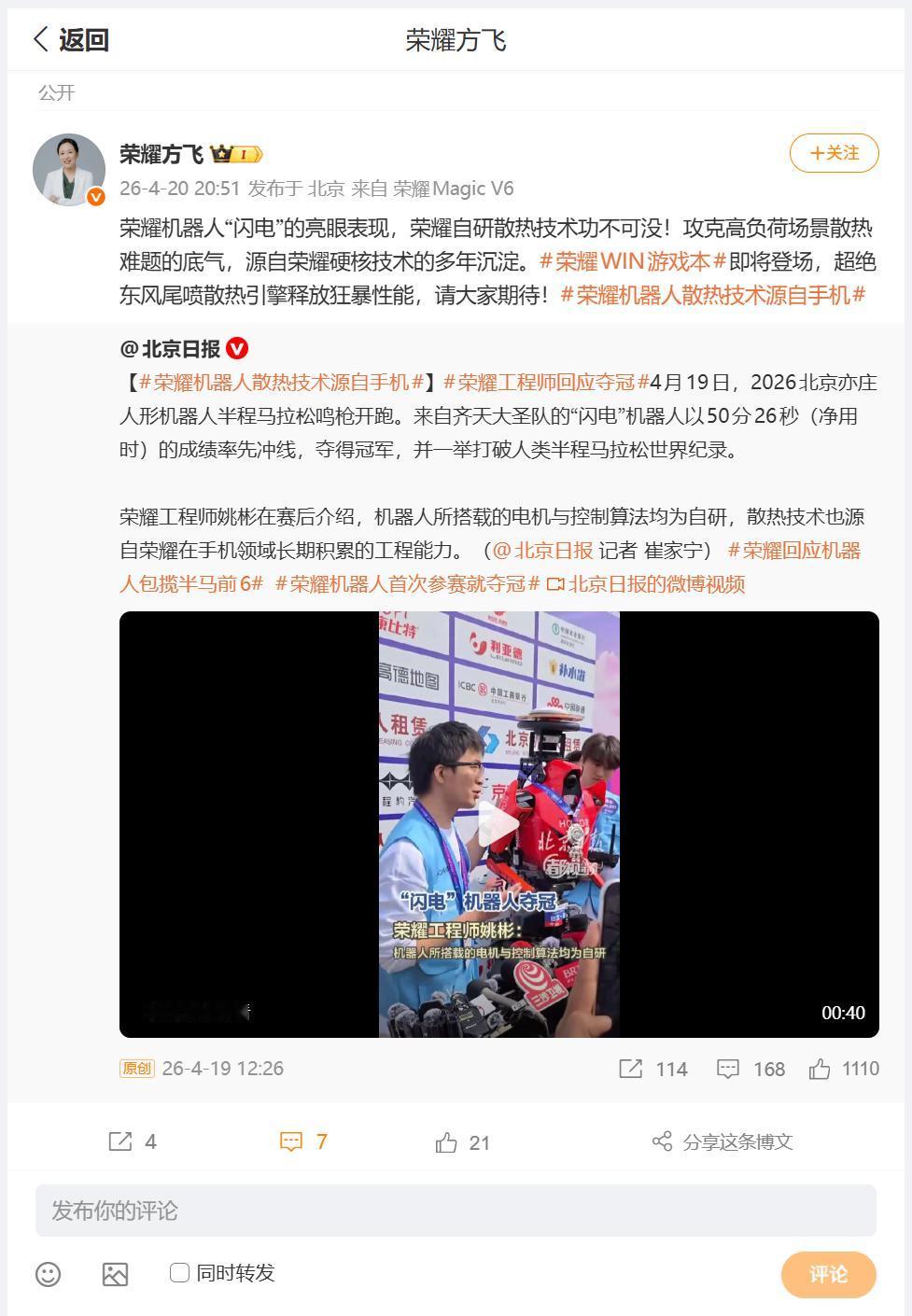Click the image upload icon in comment bar

tap(115, 1273)
